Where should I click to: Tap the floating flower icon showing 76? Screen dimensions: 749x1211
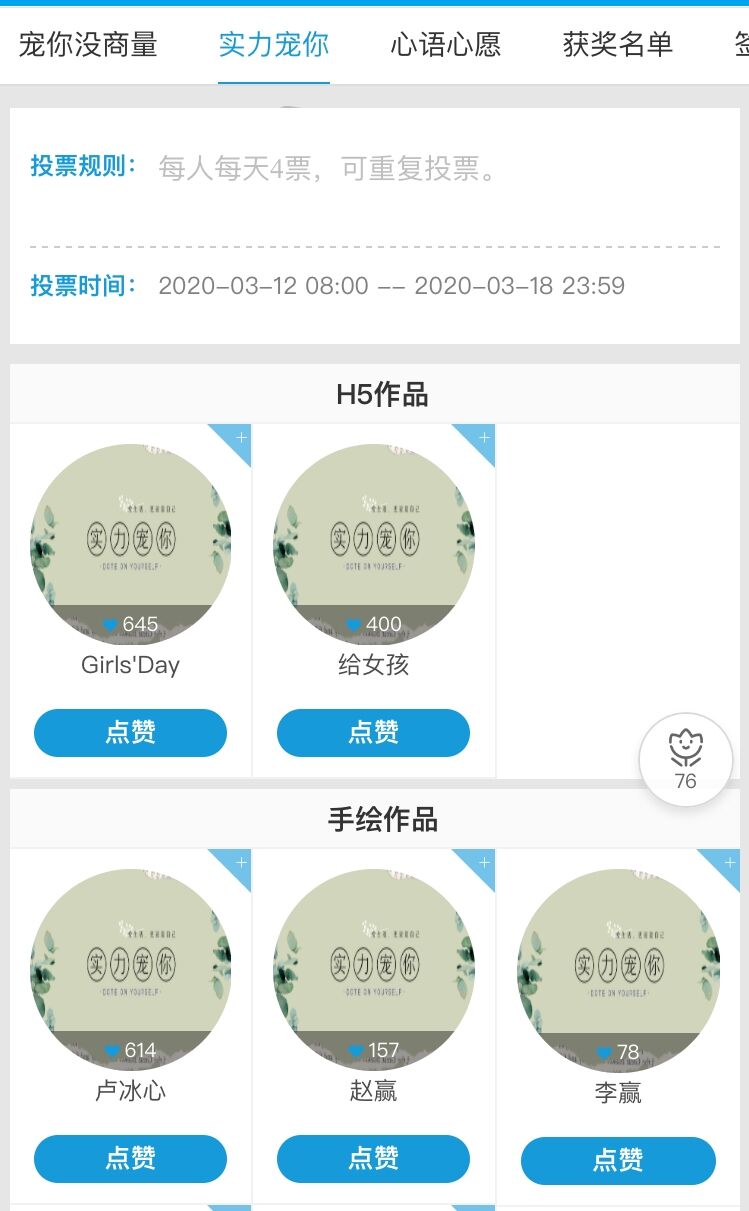coord(685,760)
